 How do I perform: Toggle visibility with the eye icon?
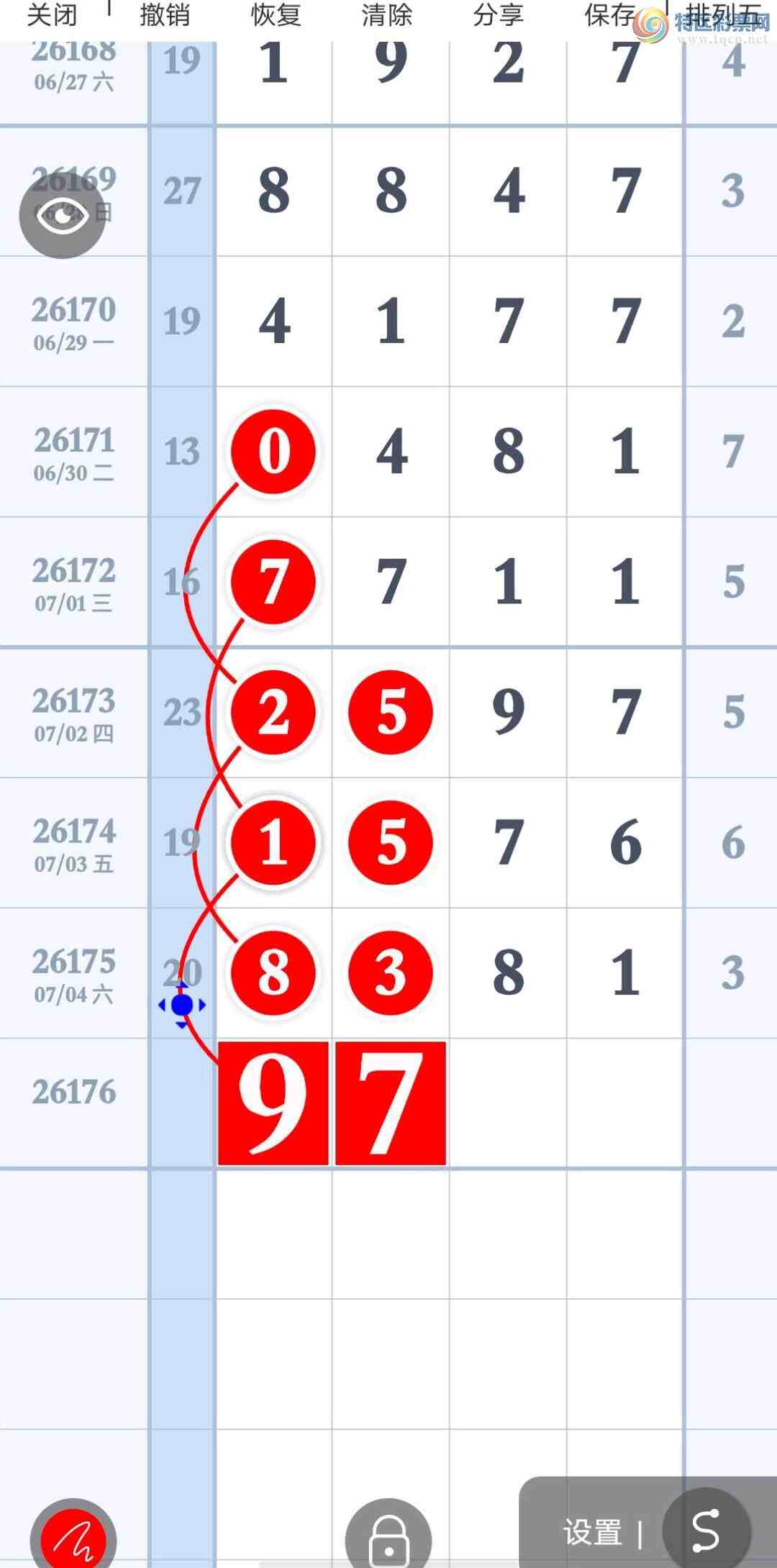click(x=63, y=214)
